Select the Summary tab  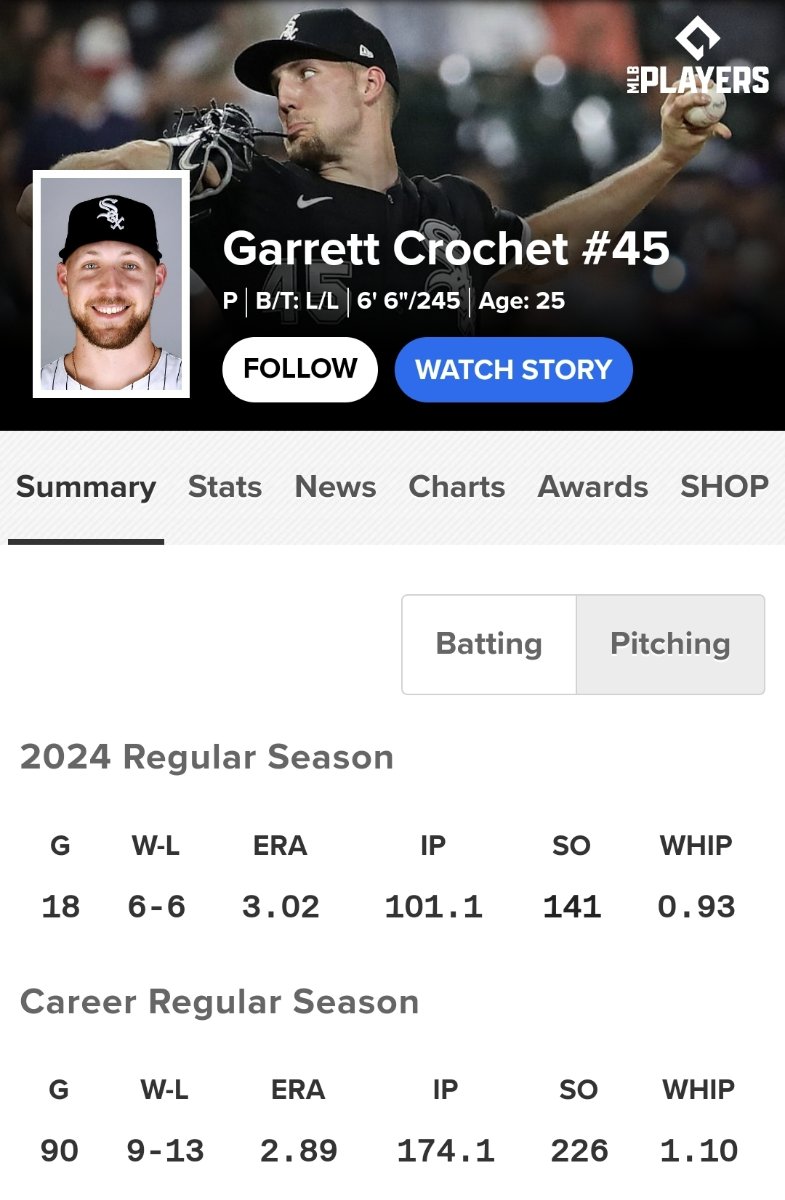tap(86, 487)
